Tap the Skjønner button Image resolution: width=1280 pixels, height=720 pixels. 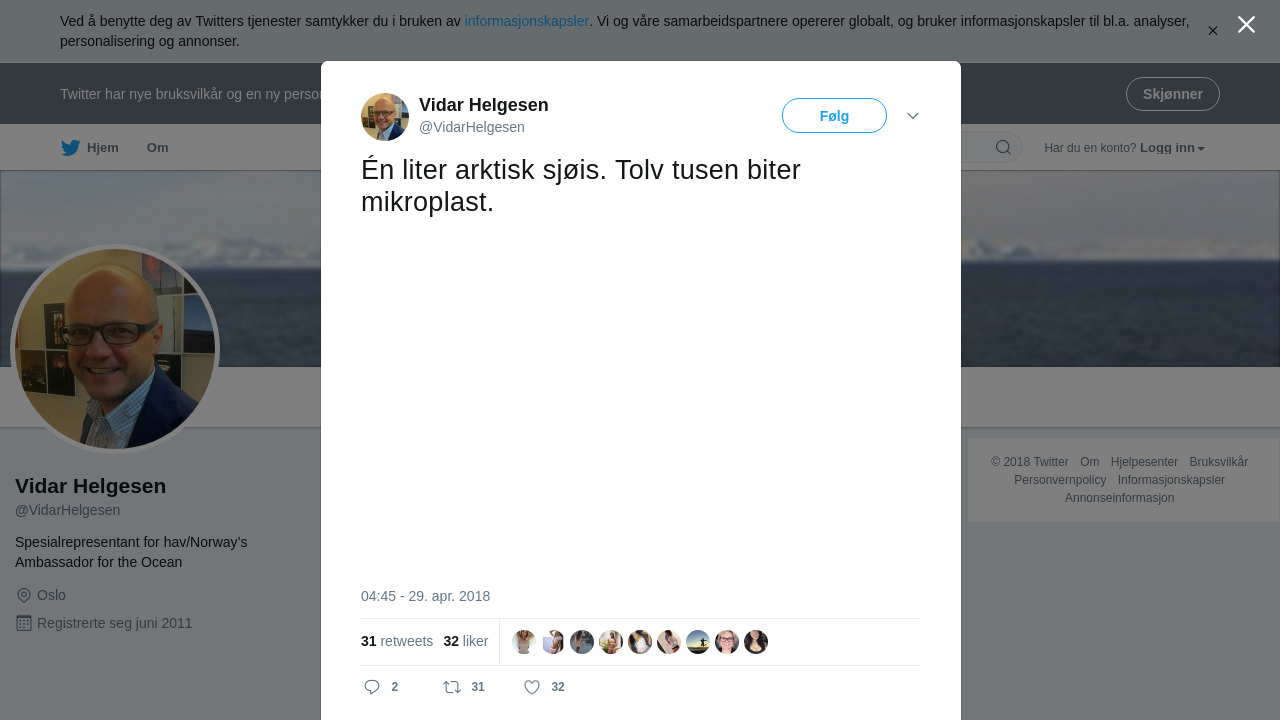(1172, 94)
